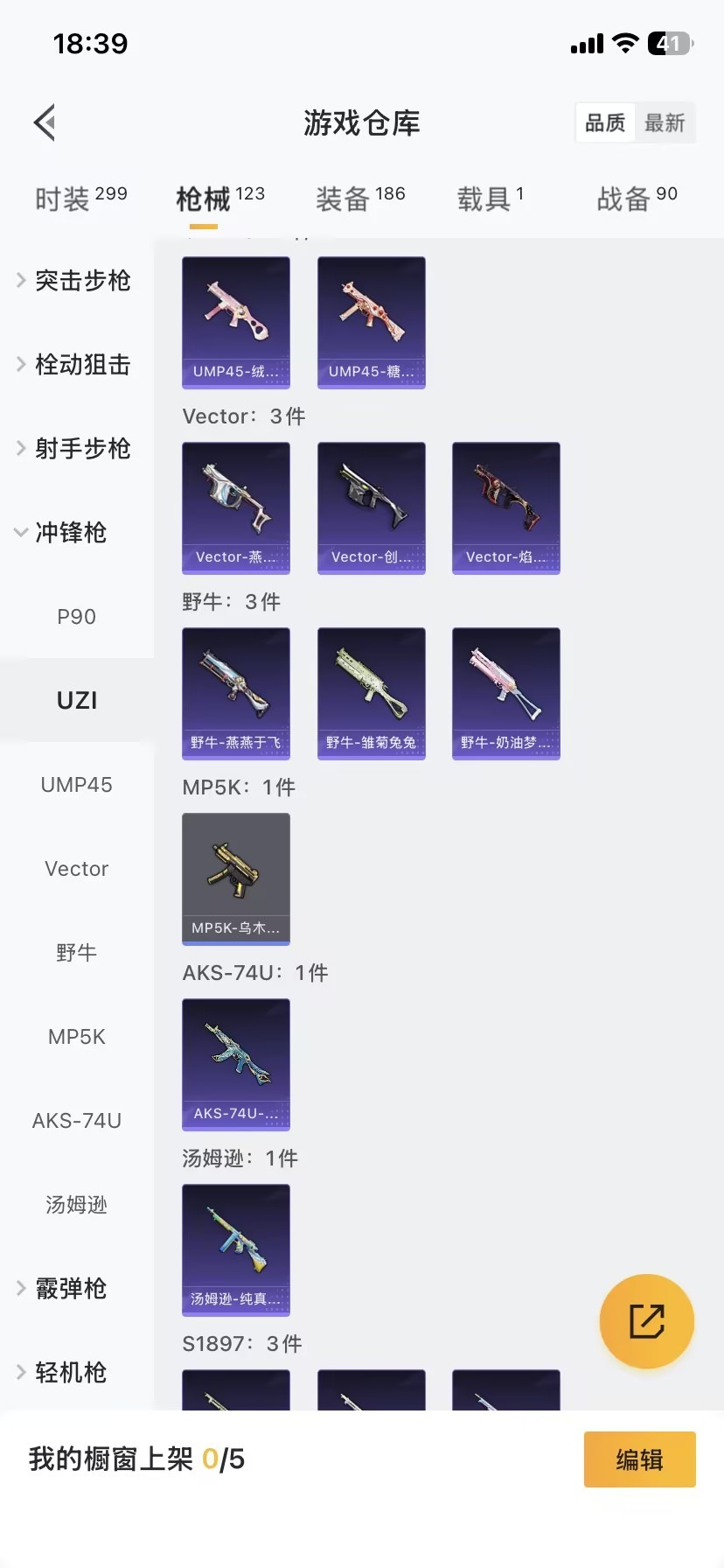Select UZI in the sidebar list
The height and width of the screenshot is (1568, 724).
[x=77, y=699]
